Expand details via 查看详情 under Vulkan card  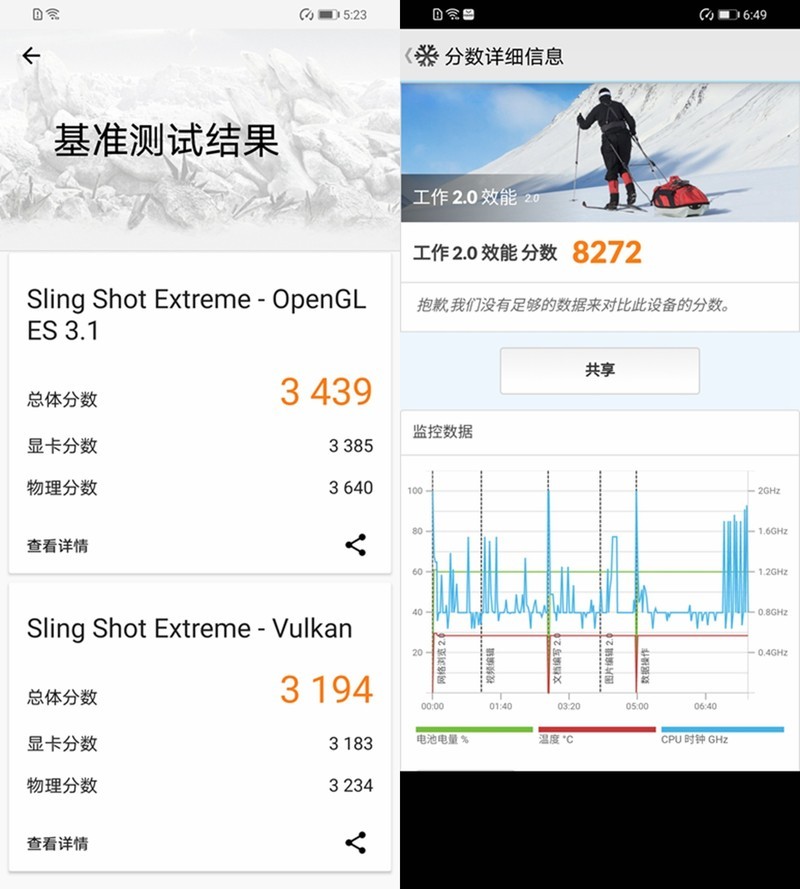[61, 843]
